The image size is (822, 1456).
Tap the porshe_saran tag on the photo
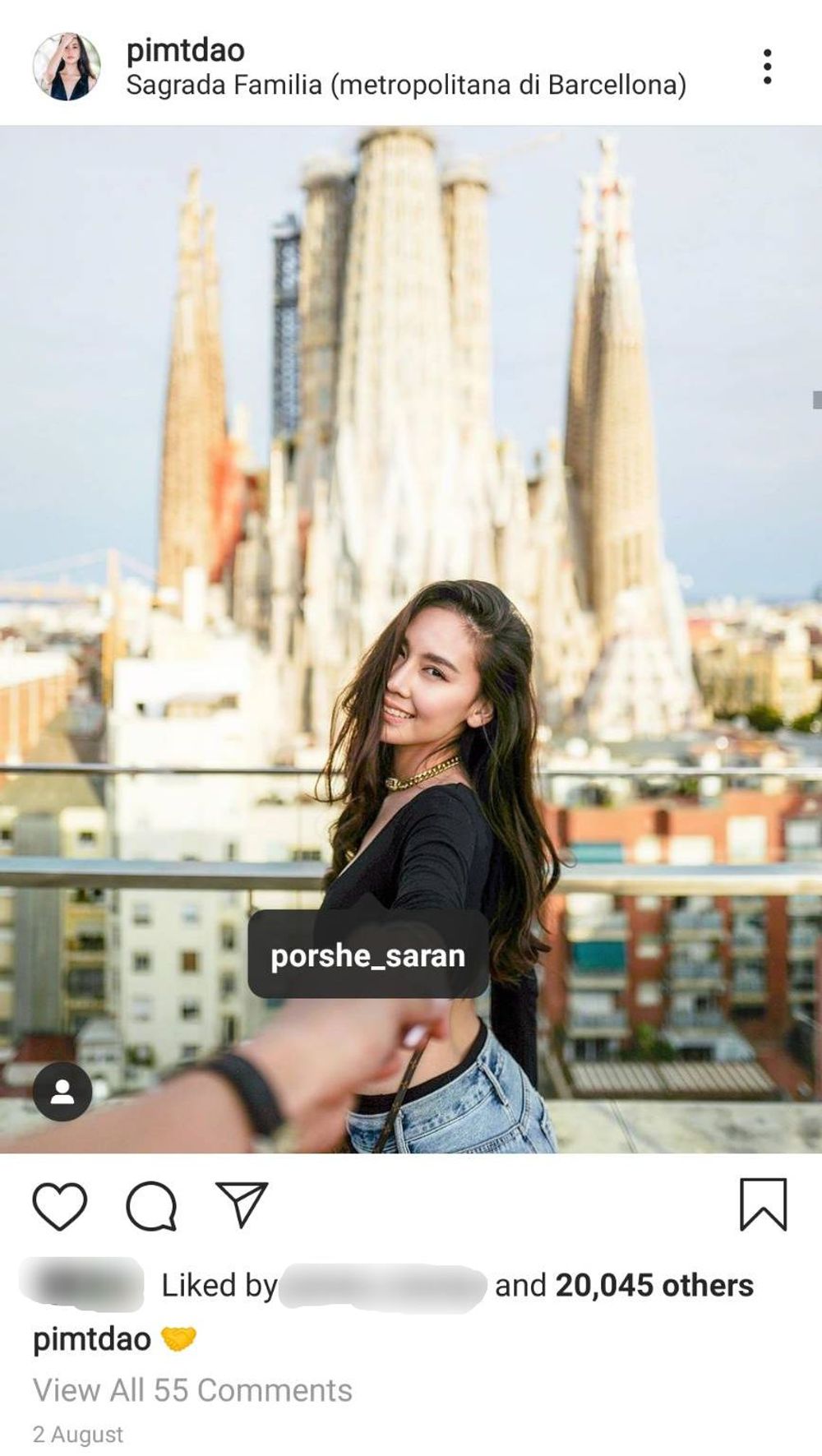(368, 955)
